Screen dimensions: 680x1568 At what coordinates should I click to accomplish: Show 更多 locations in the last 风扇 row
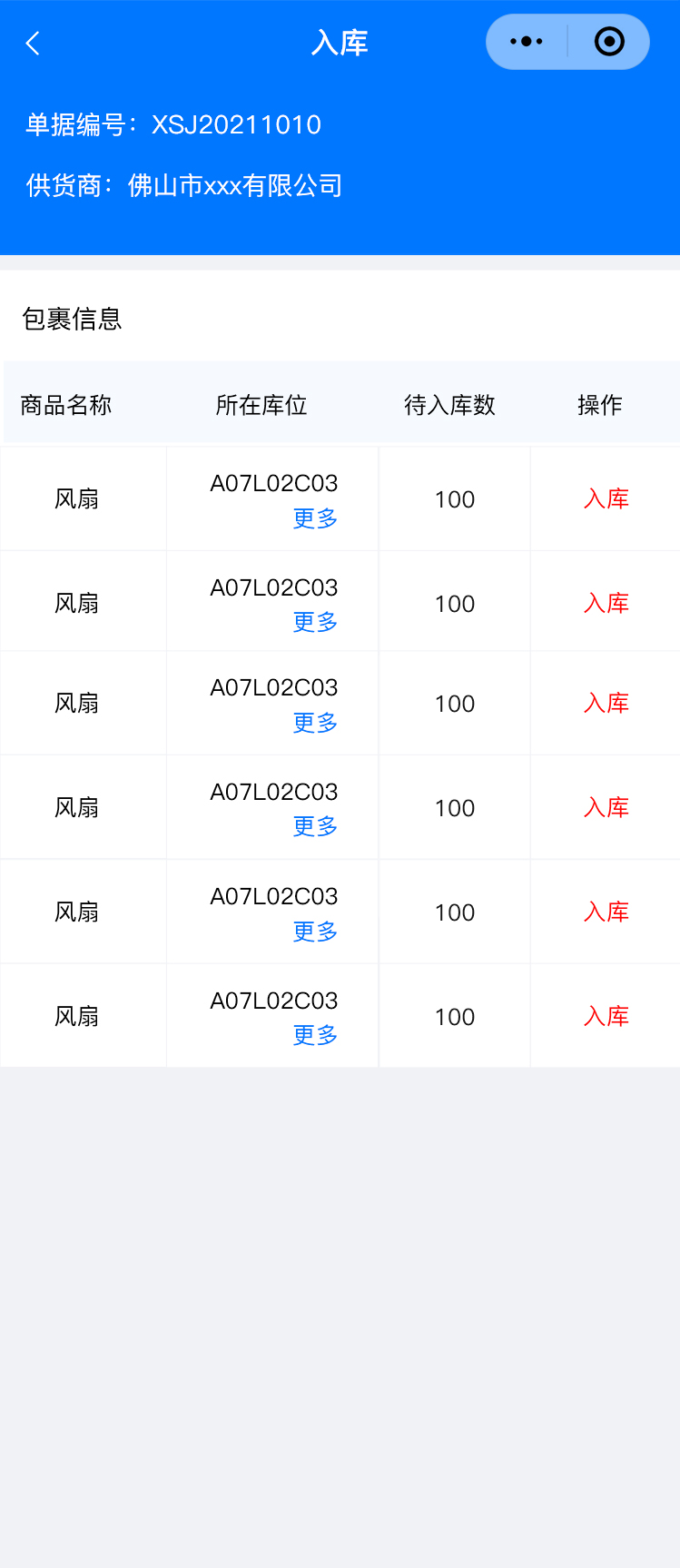coord(315,1035)
